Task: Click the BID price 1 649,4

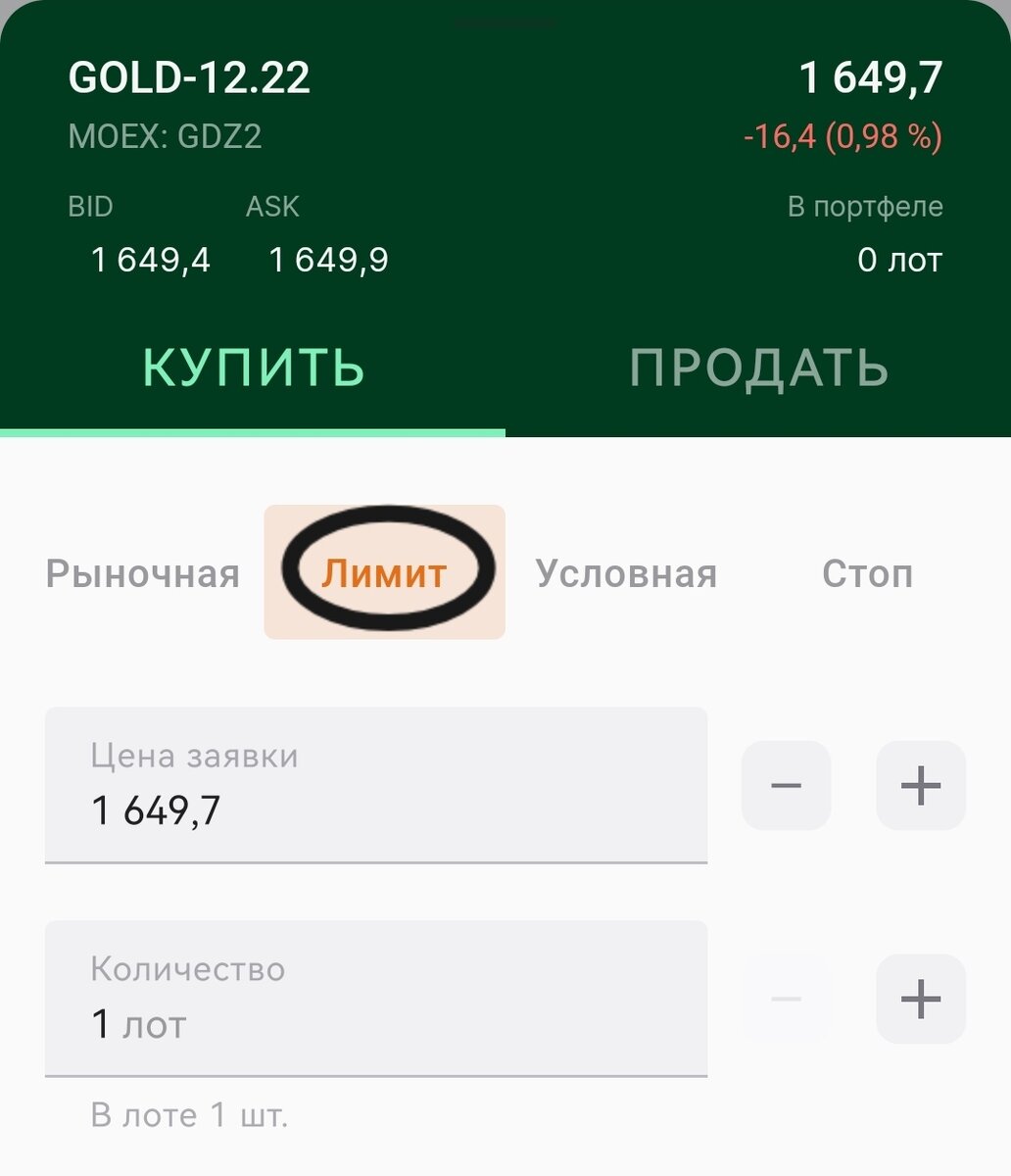Action: [x=149, y=260]
